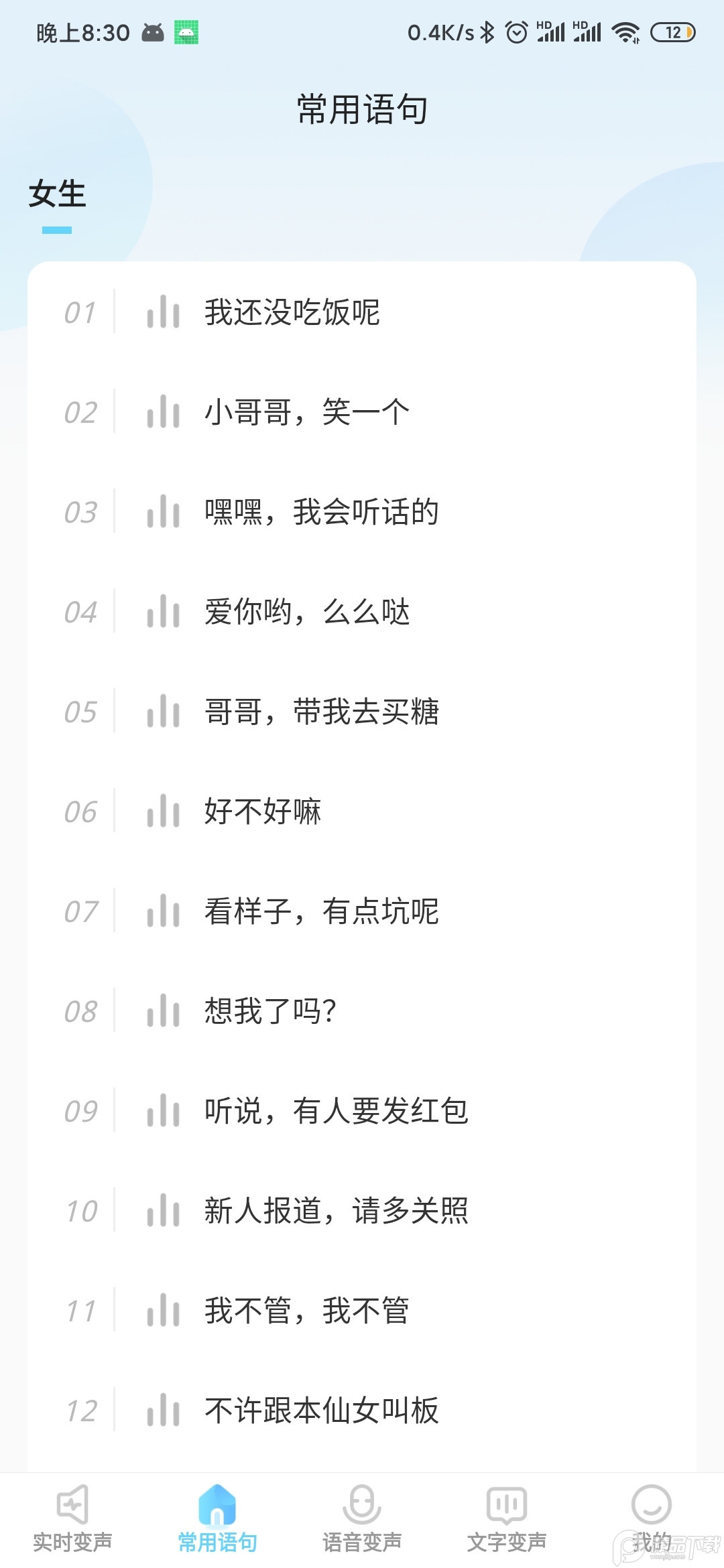This screenshot has width=724, height=1568.
Task: Tap the sound bars next to 好不好嘛
Action: pyautogui.click(x=162, y=811)
